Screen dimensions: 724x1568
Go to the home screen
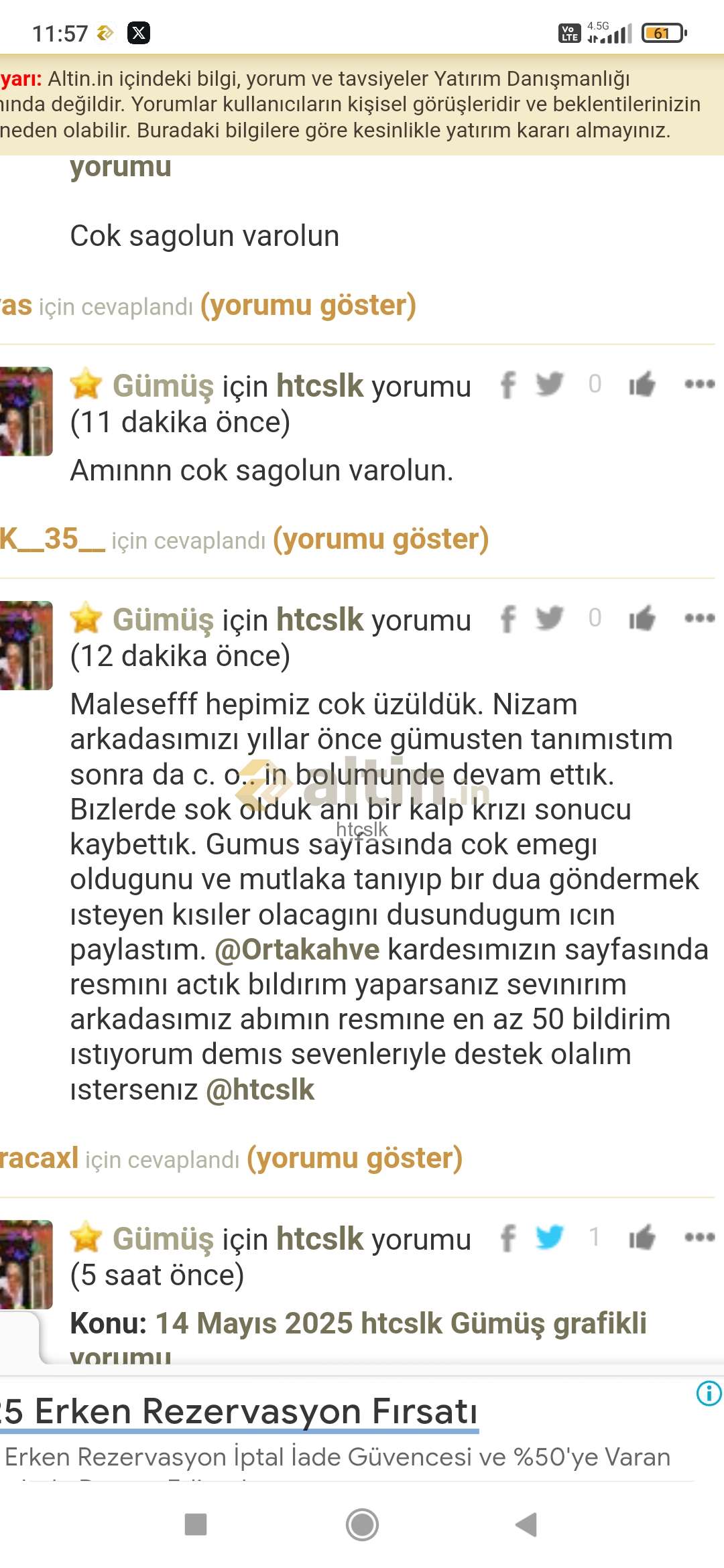point(362,1524)
